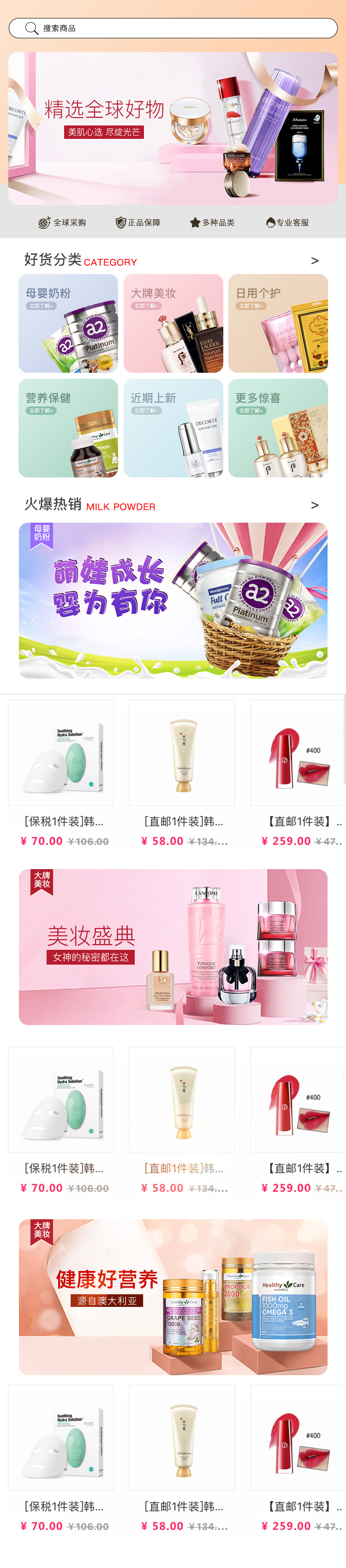Open the 美妆盛典 promotion banner
The image size is (346, 1568).
click(173, 947)
